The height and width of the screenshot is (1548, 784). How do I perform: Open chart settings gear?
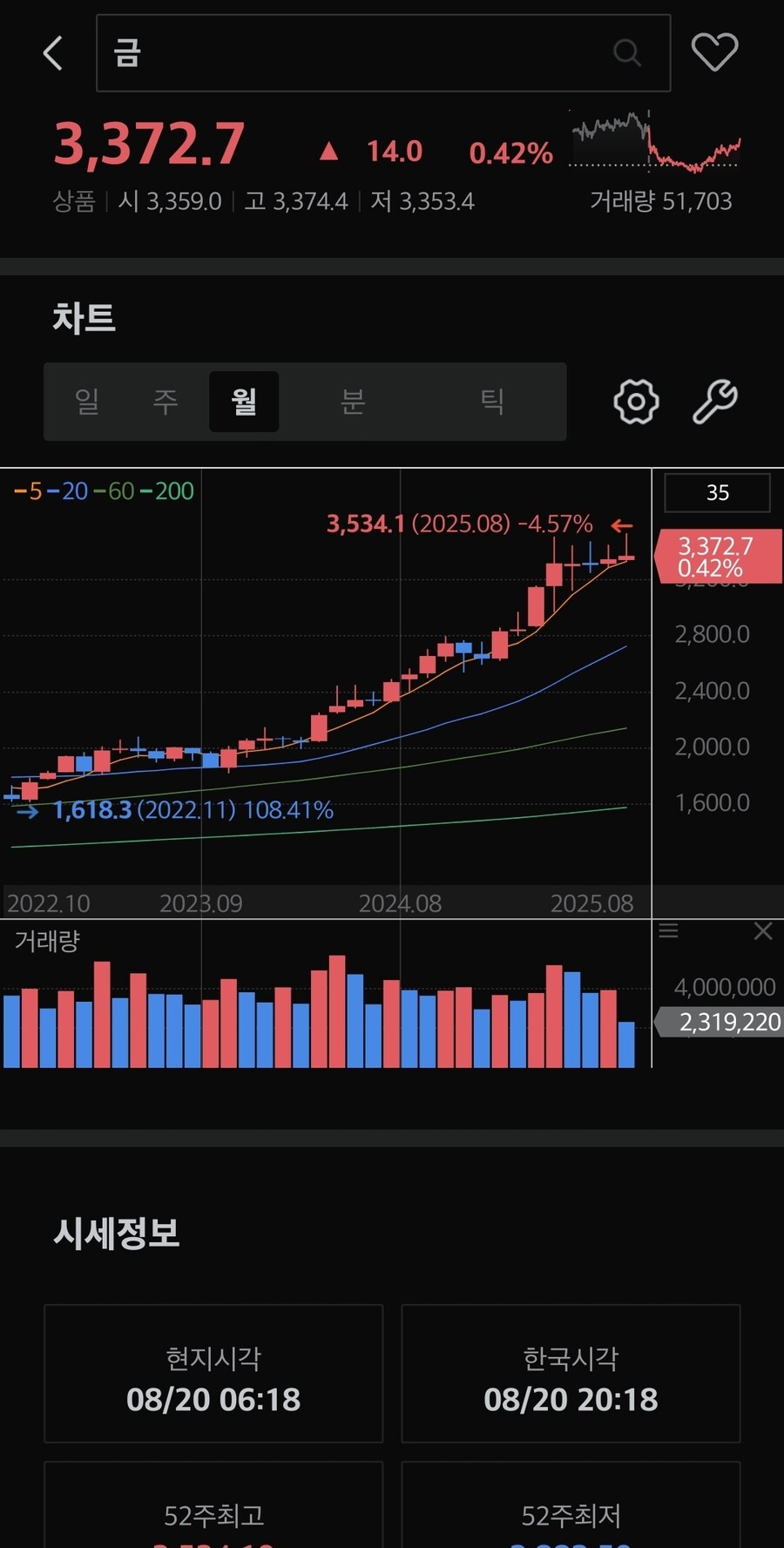click(x=636, y=402)
